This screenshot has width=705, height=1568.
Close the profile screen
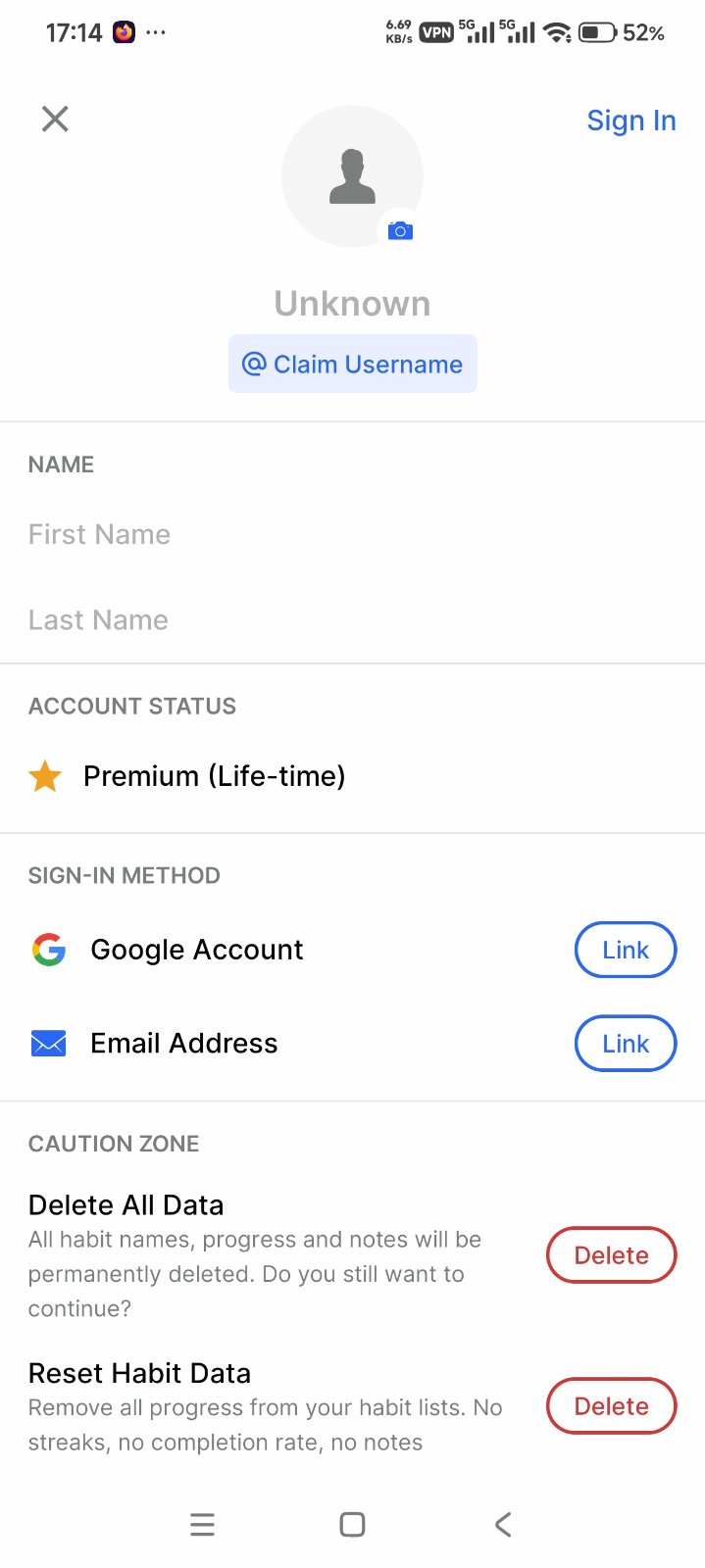[55, 120]
